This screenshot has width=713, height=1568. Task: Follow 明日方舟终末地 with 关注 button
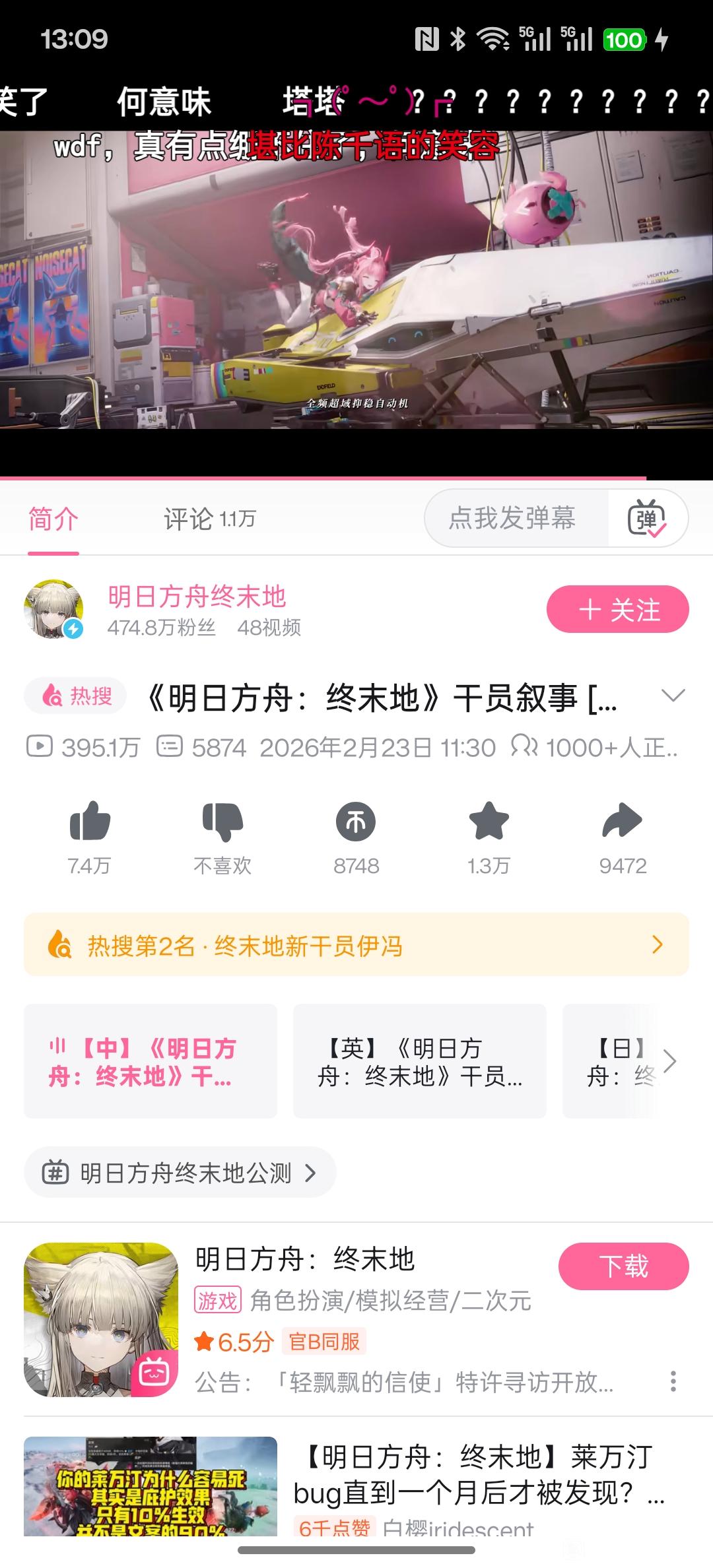pos(617,609)
